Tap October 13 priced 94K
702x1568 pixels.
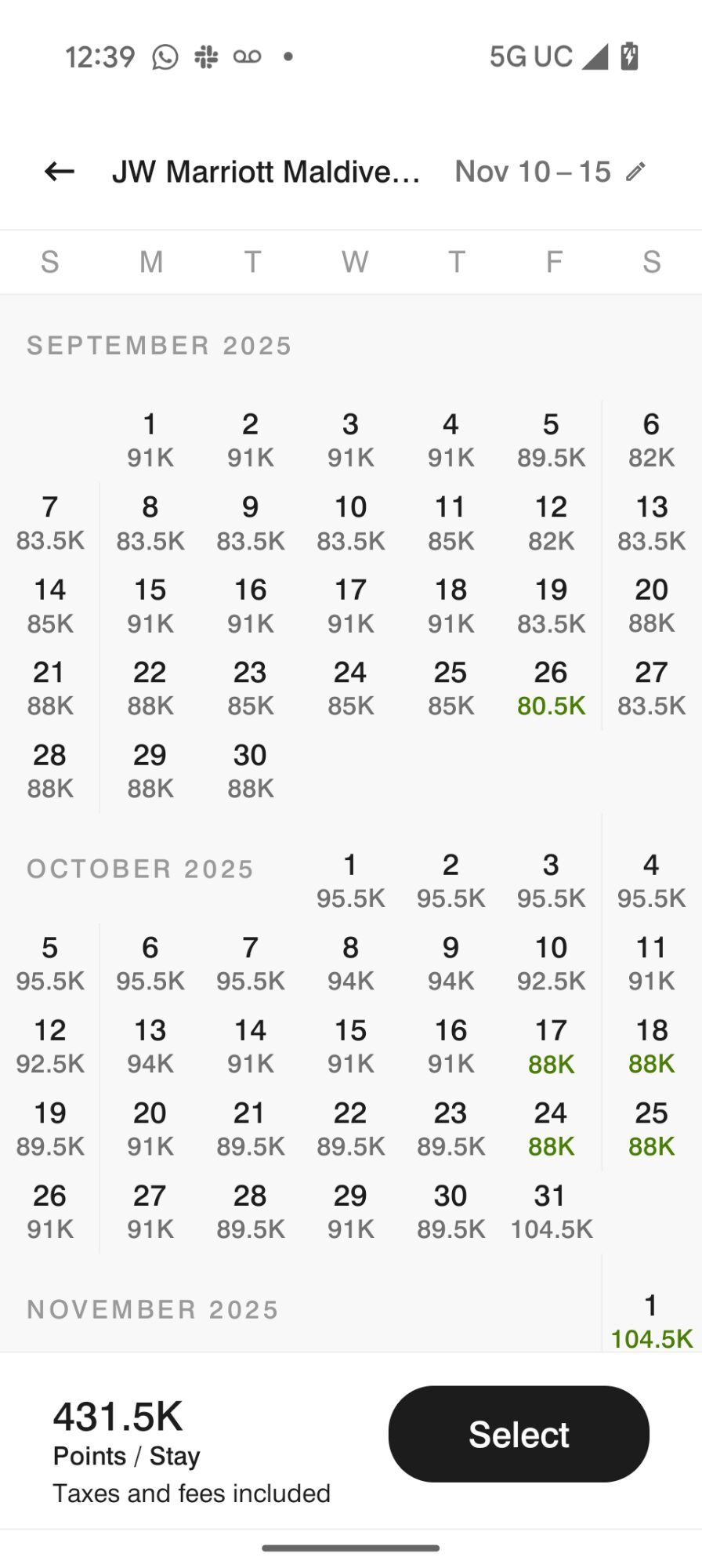(150, 1047)
